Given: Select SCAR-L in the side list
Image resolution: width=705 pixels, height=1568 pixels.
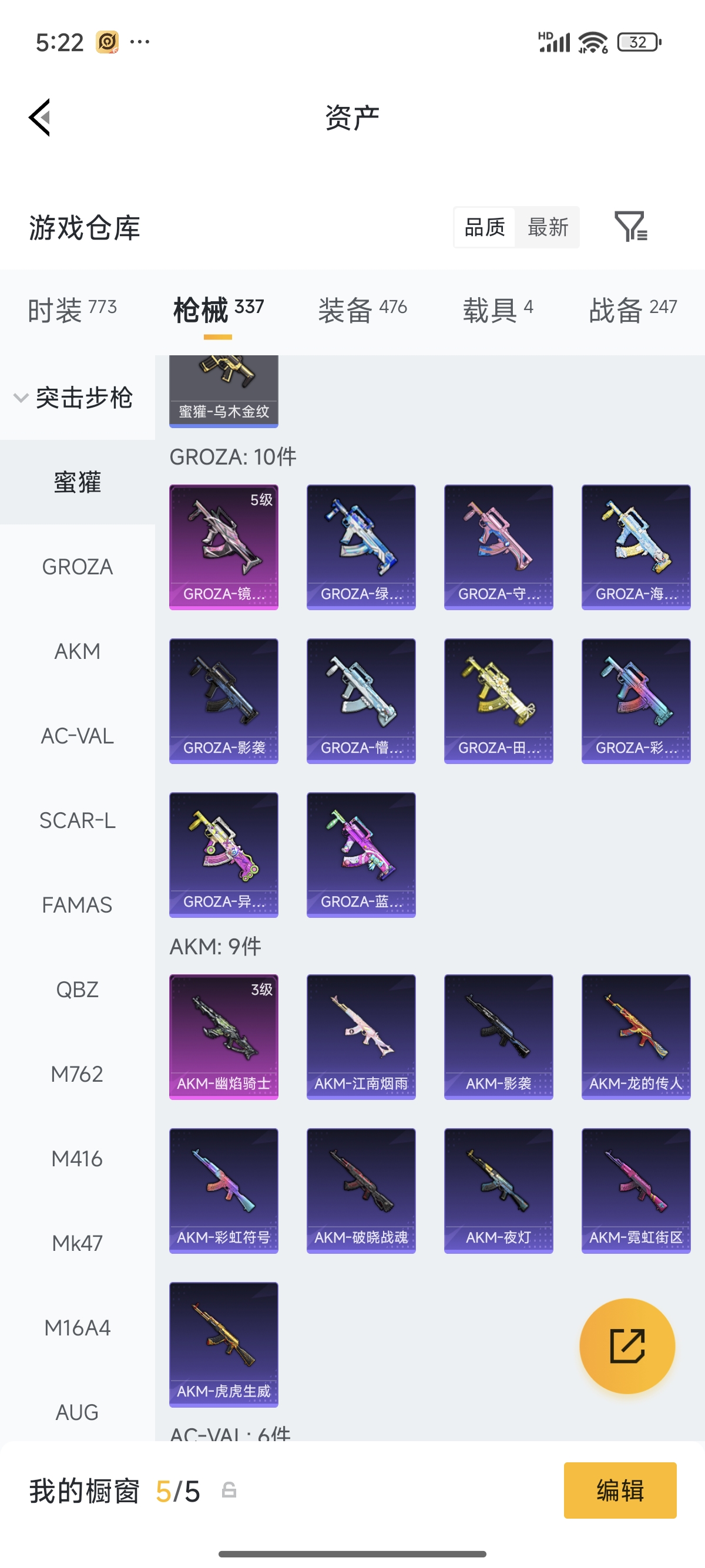Looking at the screenshot, I should pos(78,820).
